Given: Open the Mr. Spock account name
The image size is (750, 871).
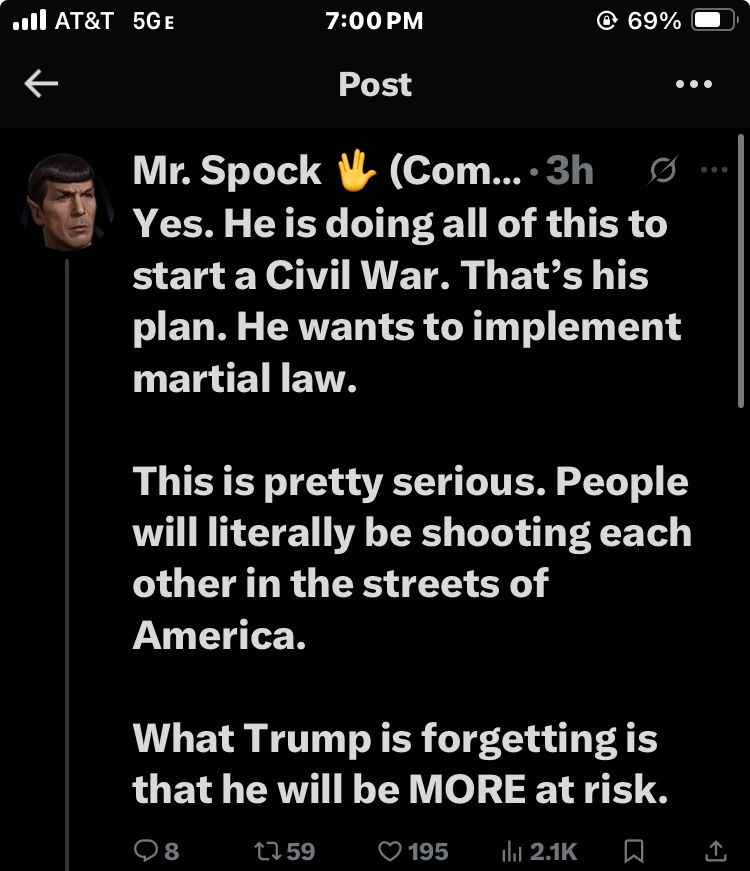Looking at the screenshot, I should tap(228, 171).
